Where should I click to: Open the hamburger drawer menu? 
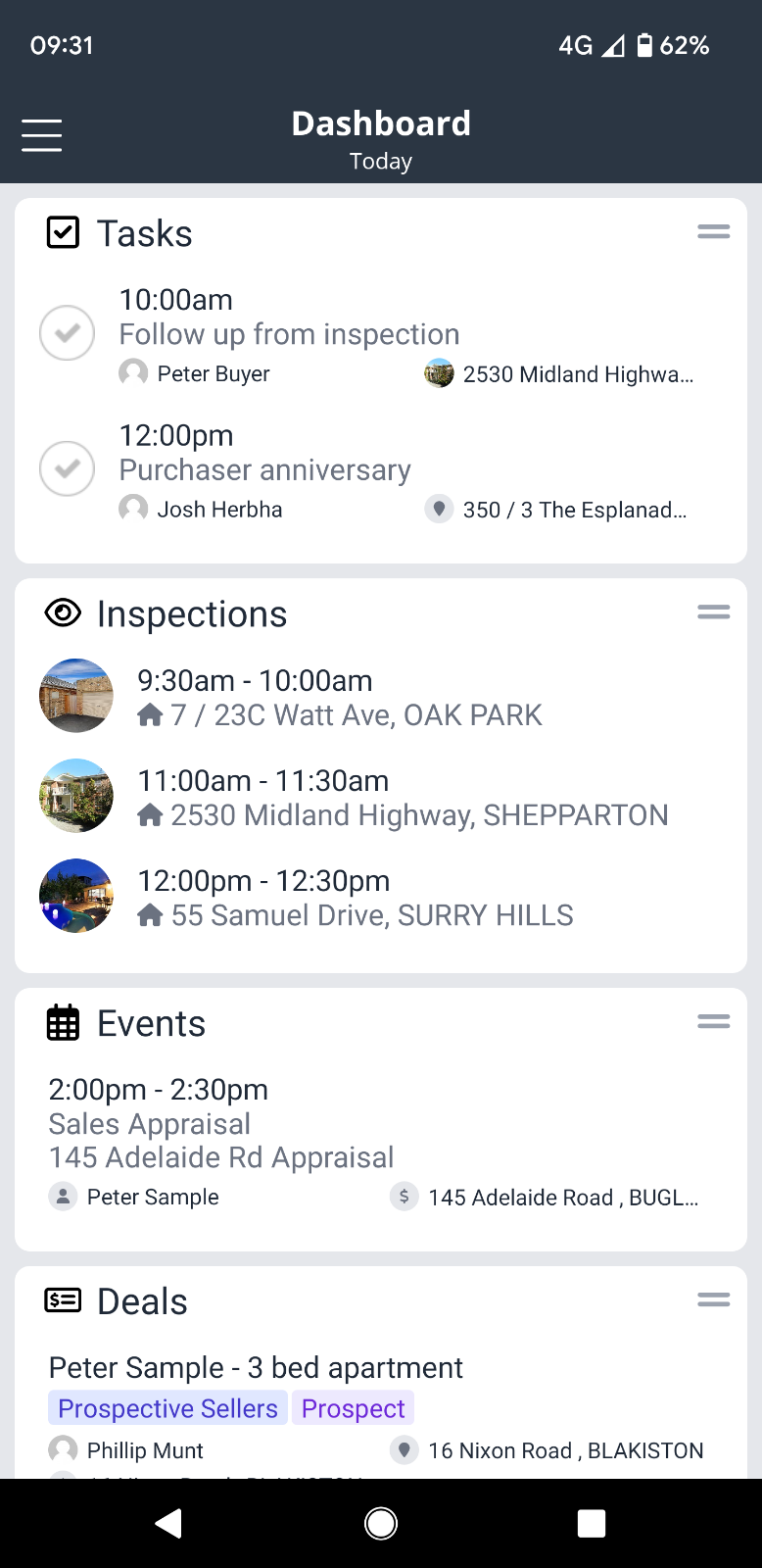(41, 135)
